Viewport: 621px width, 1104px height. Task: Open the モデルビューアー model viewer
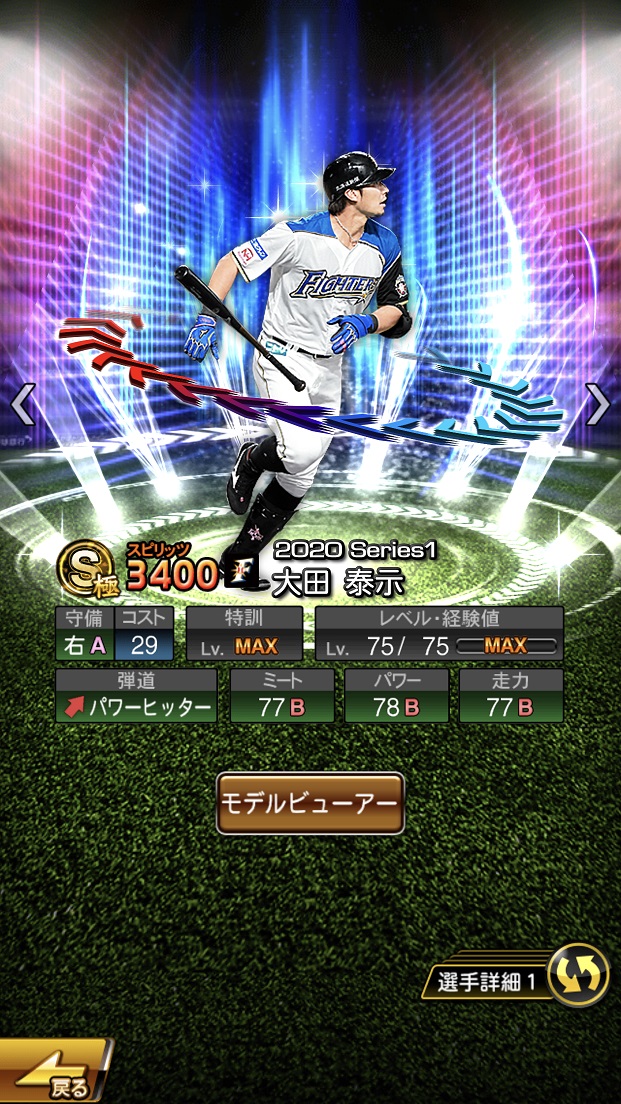[x=310, y=803]
